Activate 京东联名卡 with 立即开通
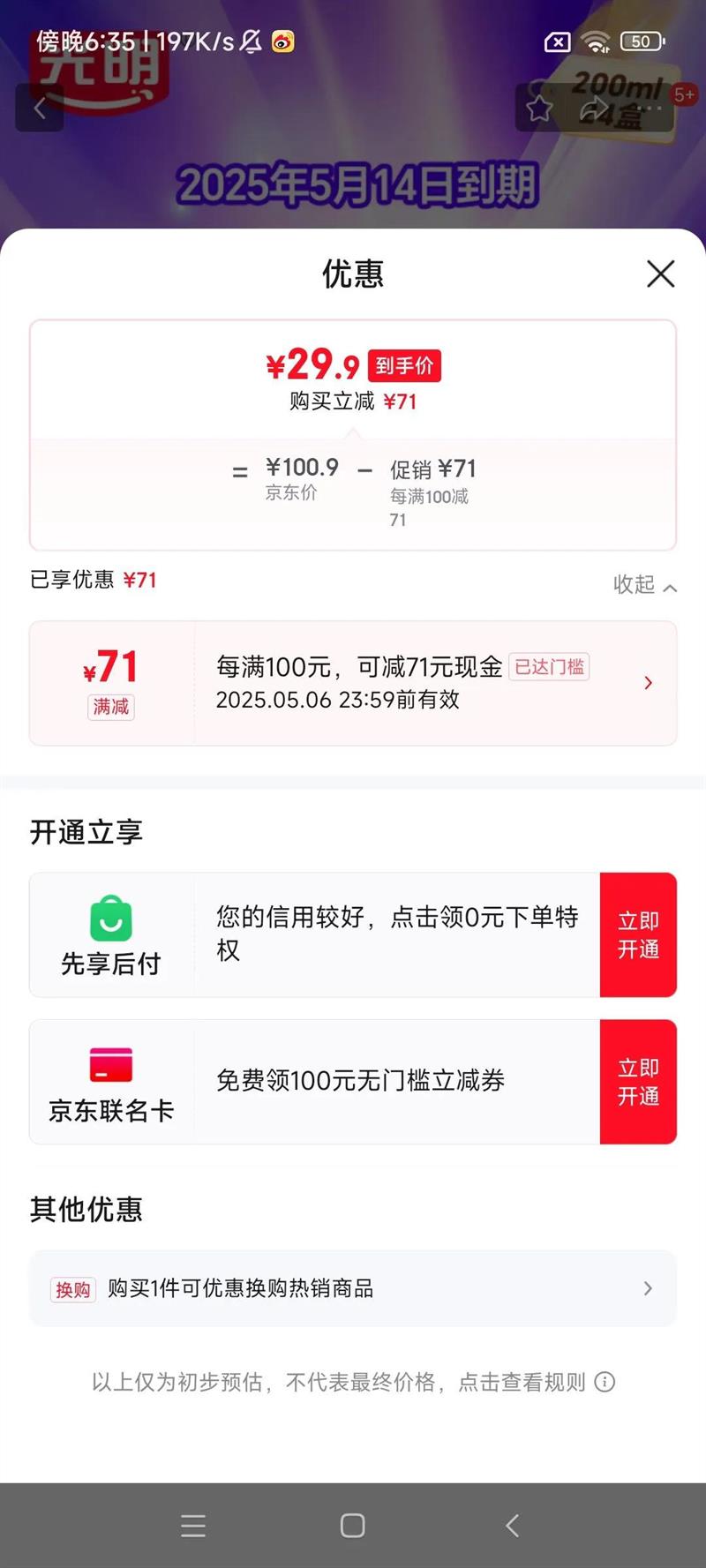The width and height of the screenshot is (706, 1568). pyautogui.click(x=638, y=1082)
